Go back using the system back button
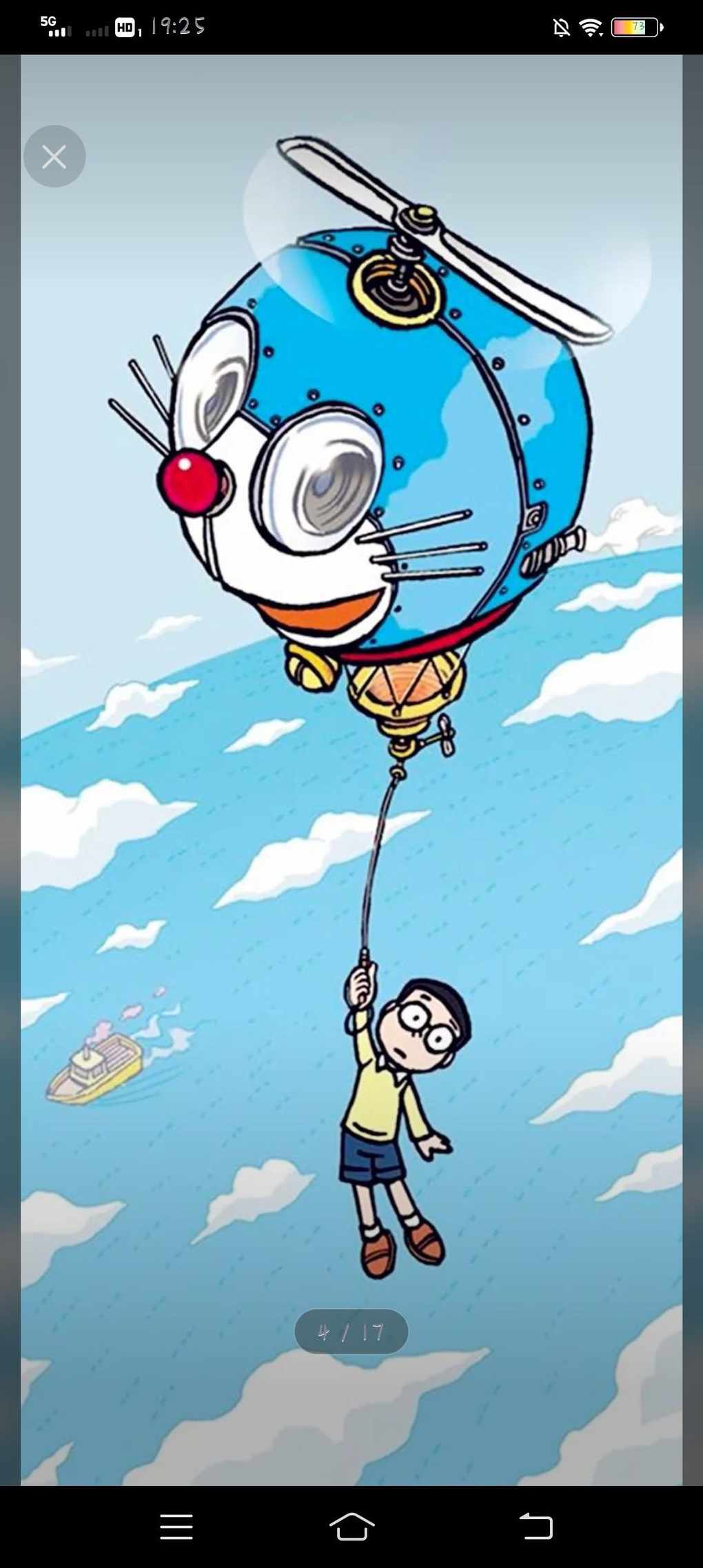 [536, 1526]
